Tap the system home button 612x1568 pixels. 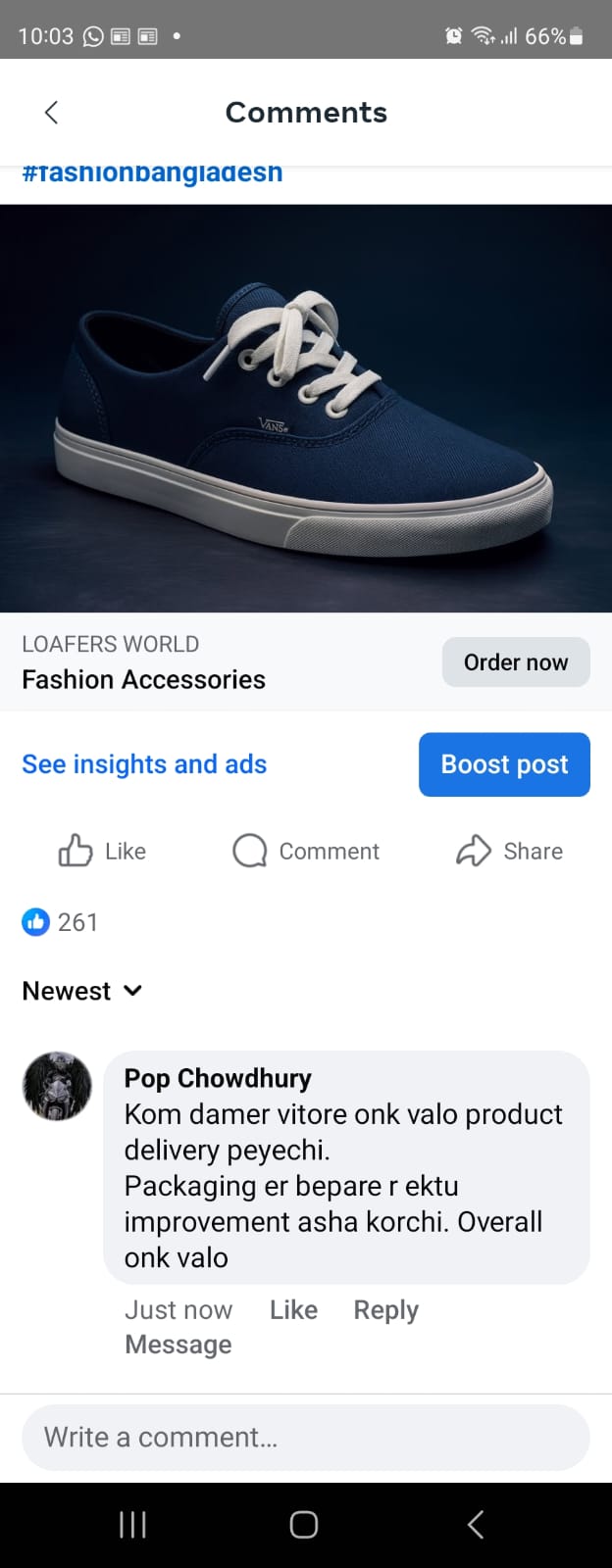[x=304, y=1525]
